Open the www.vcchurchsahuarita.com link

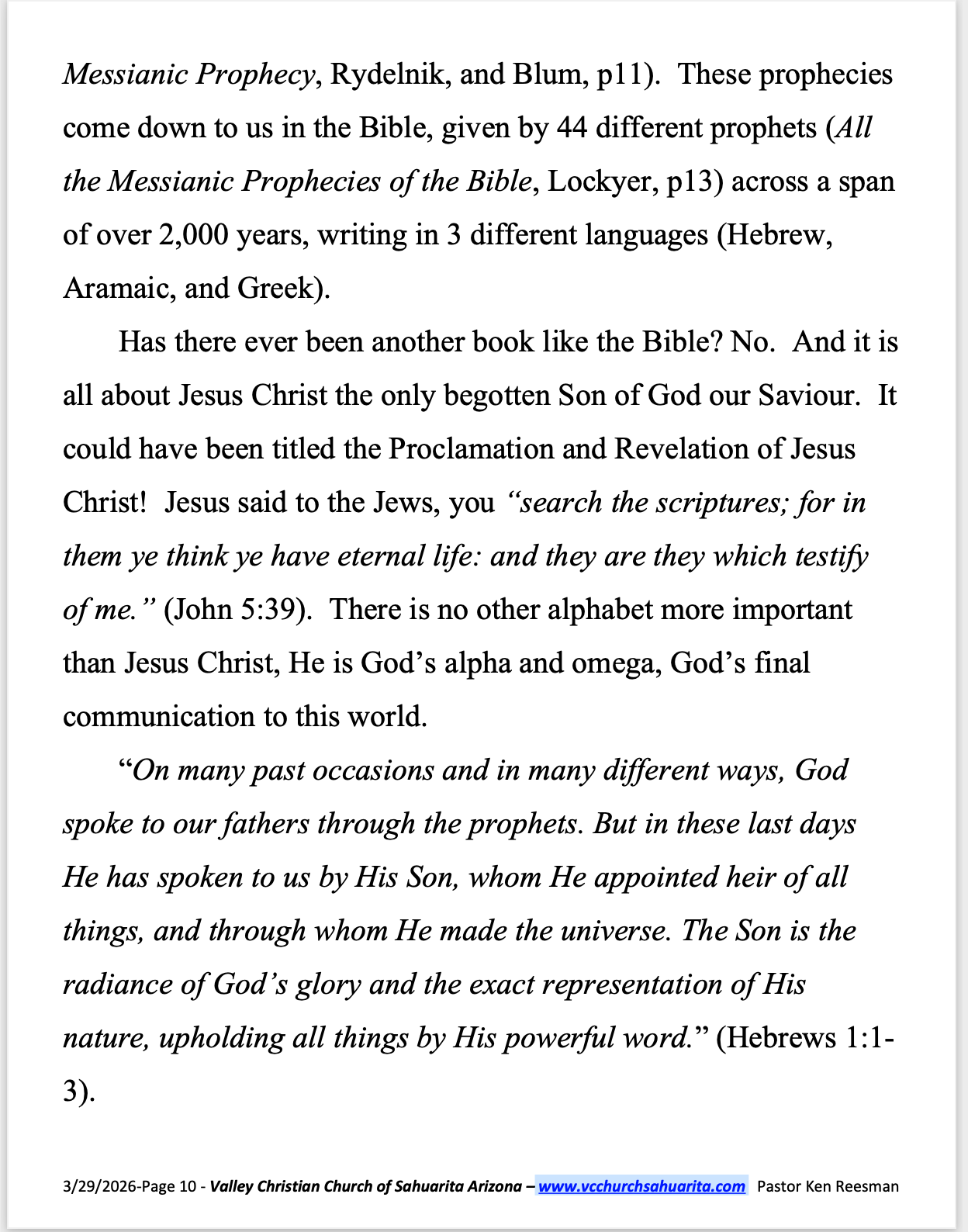(641, 1186)
